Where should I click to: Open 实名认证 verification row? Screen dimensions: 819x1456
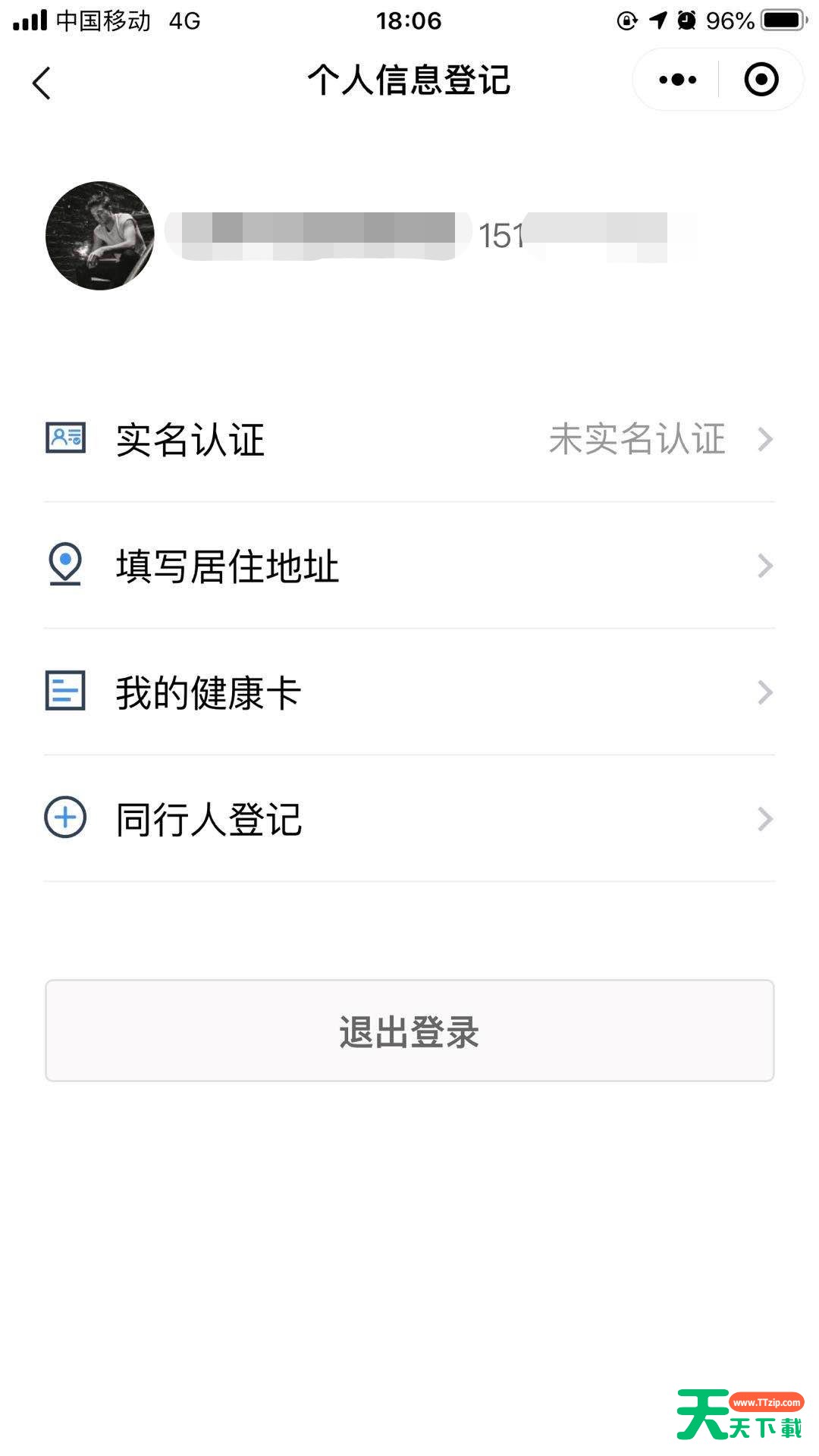click(x=409, y=439)
